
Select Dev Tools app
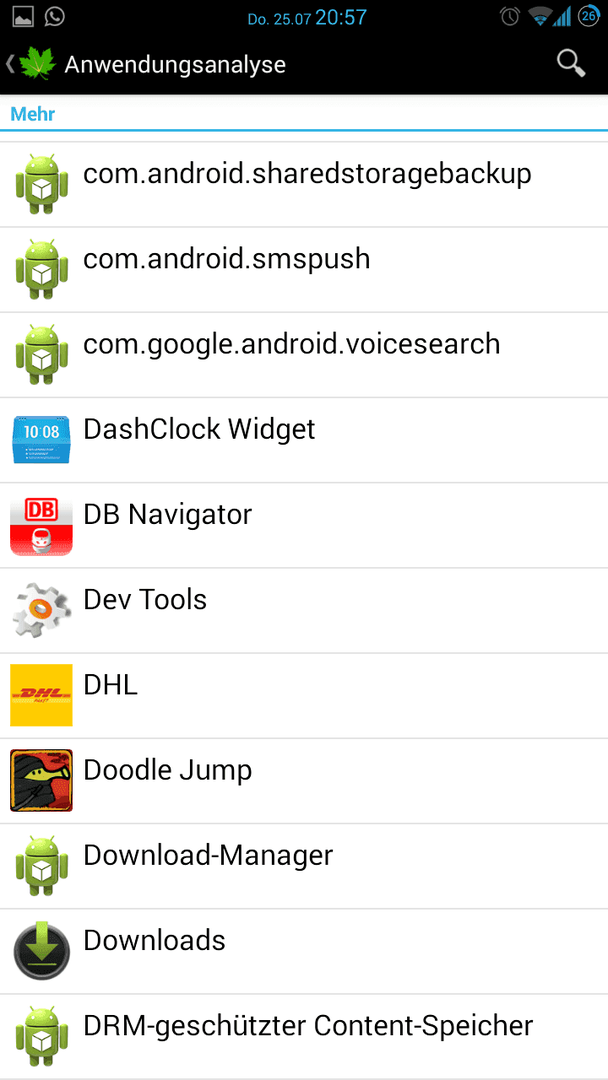[304, 611]
